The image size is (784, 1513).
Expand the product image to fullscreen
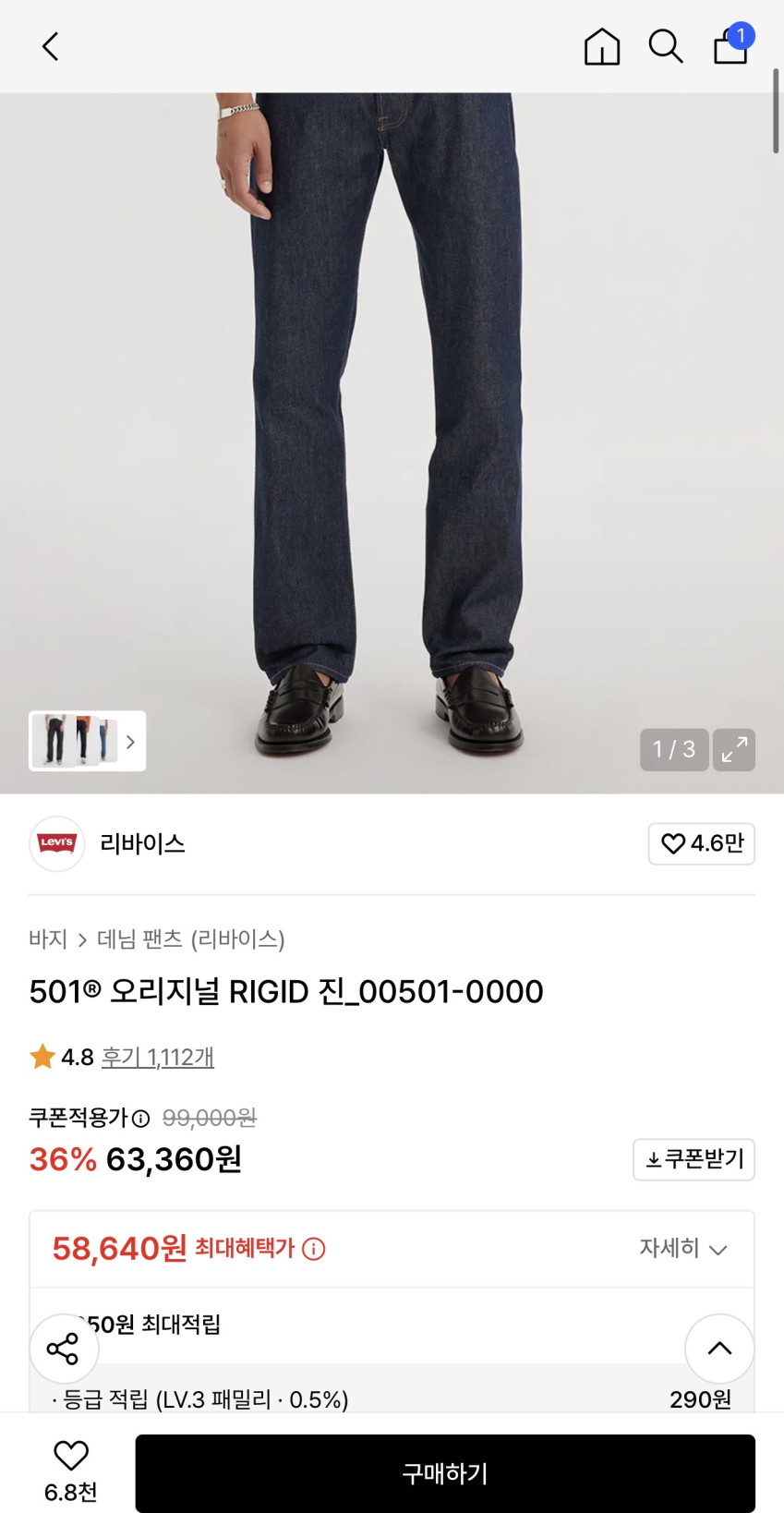tap(734, 749)
